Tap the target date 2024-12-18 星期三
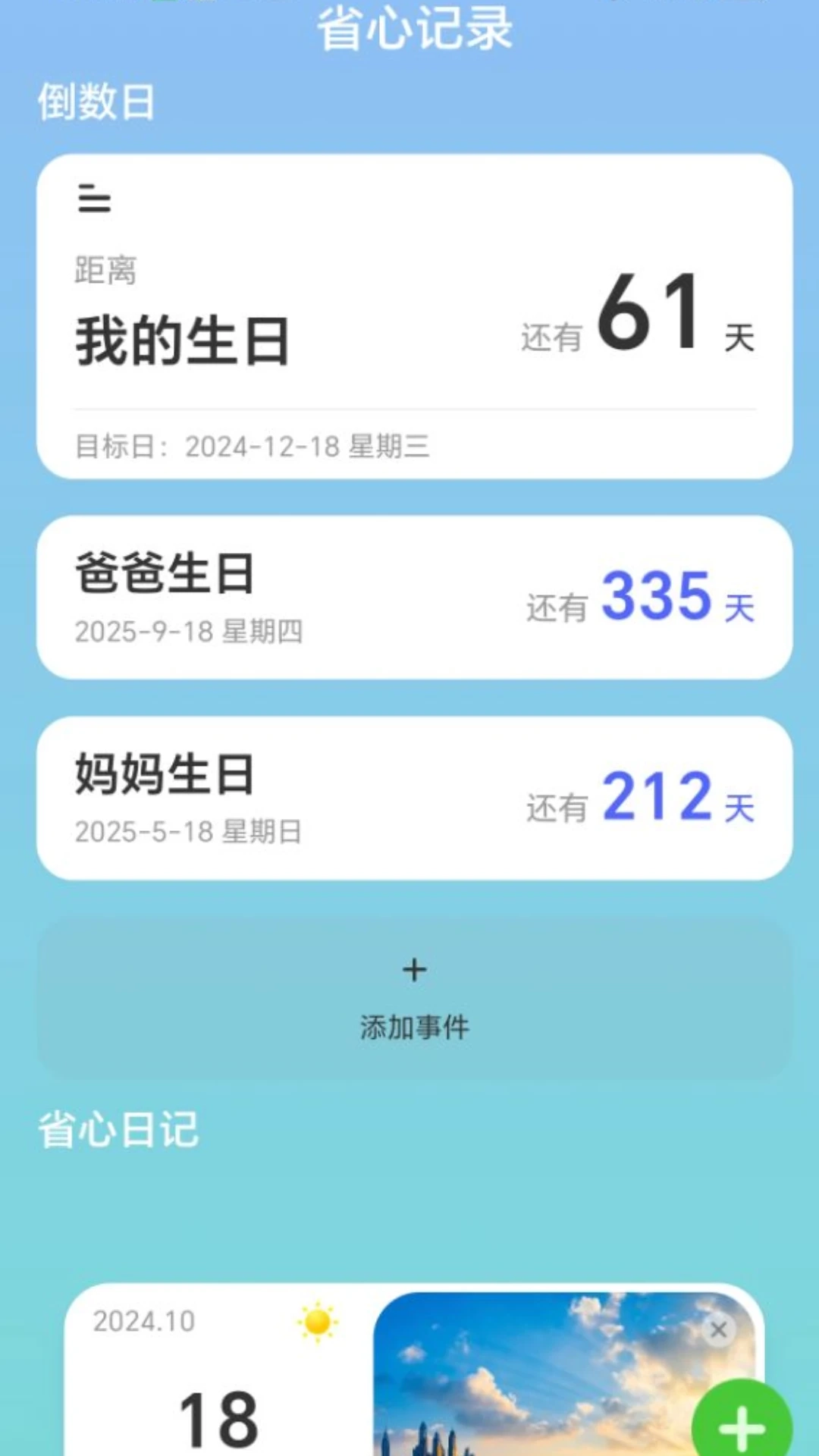Image resolution: width=819 pixels, height=1456 pixels. 254,447
